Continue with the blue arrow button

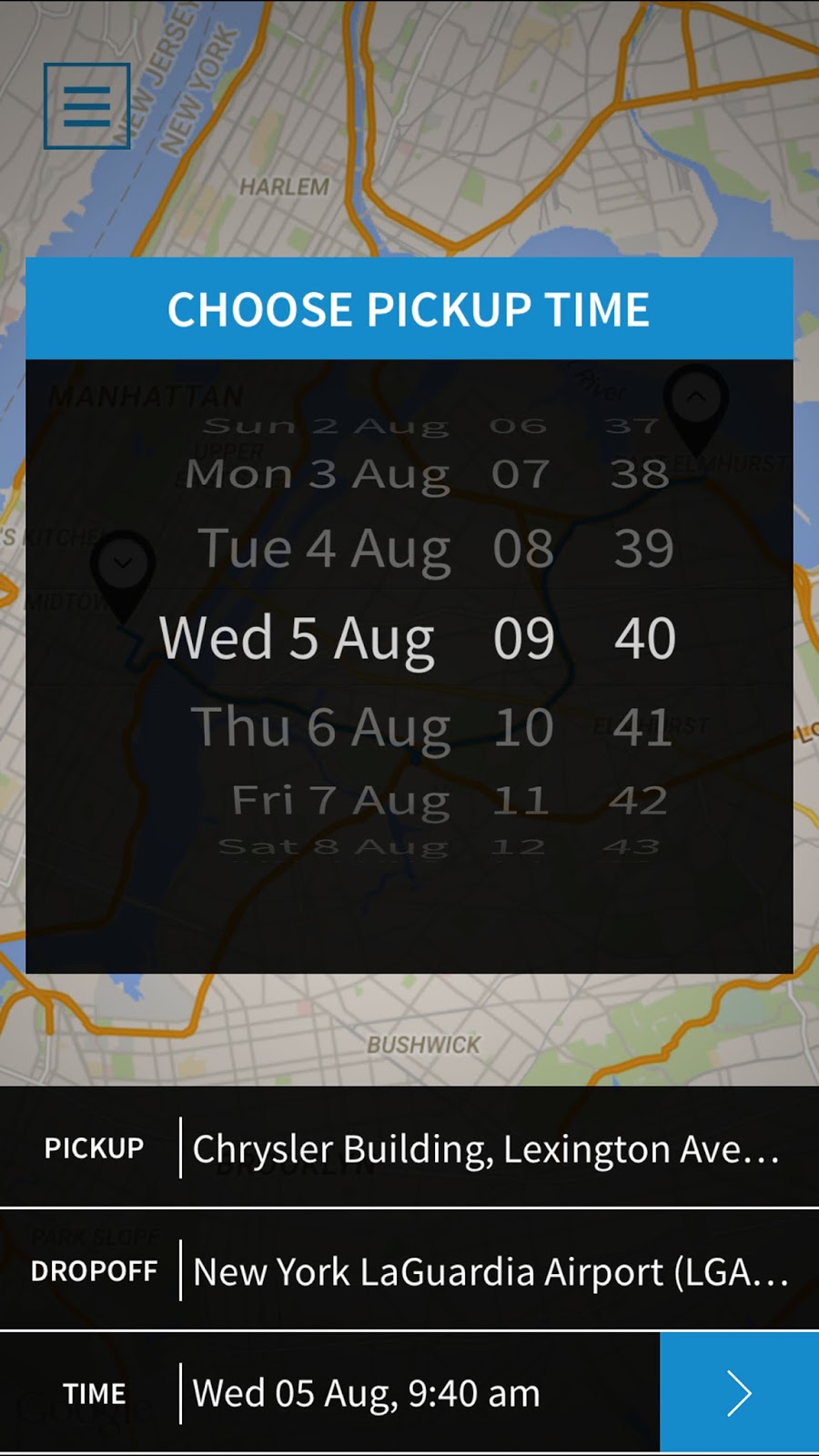(739, 1393)
